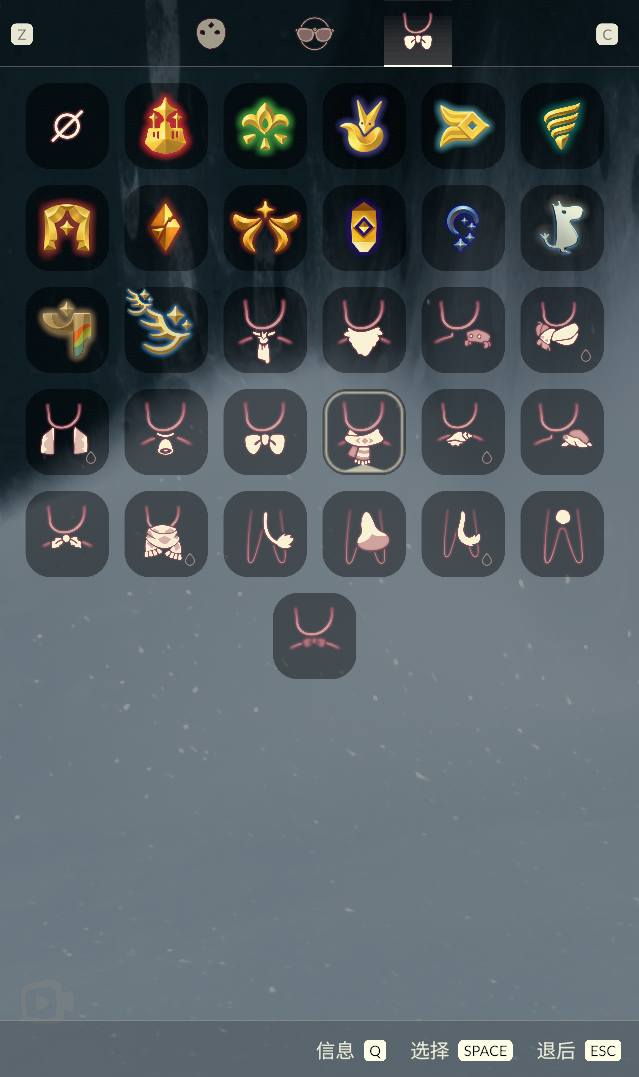The width and height of the screenshot is (639, 1077).
Task: Select the empty no-necklace option
Action: point(67,126)
